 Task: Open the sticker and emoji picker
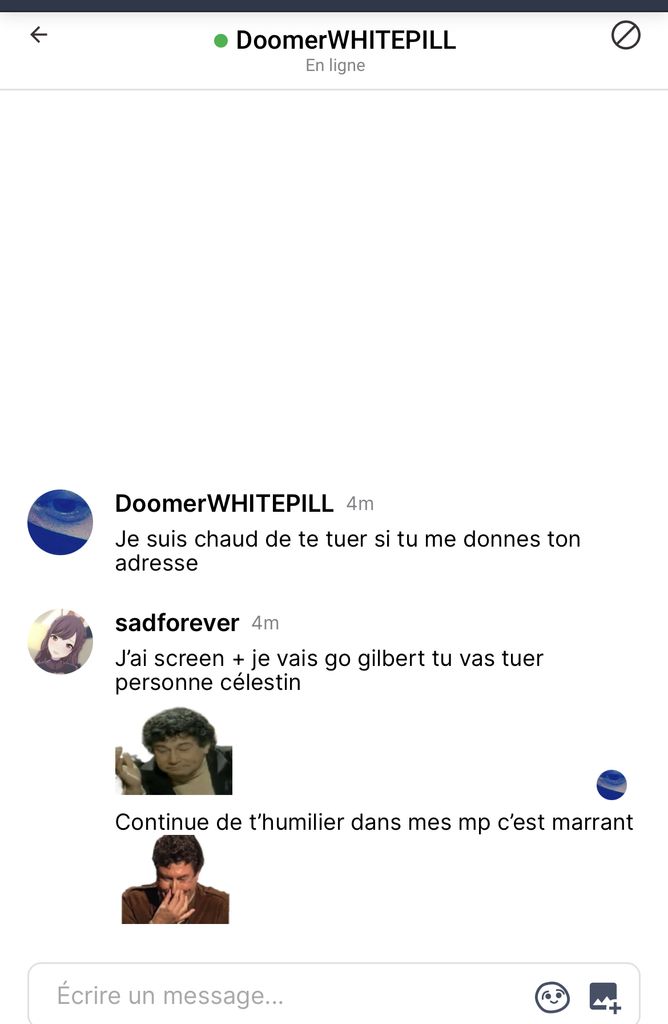coord(552,996)
